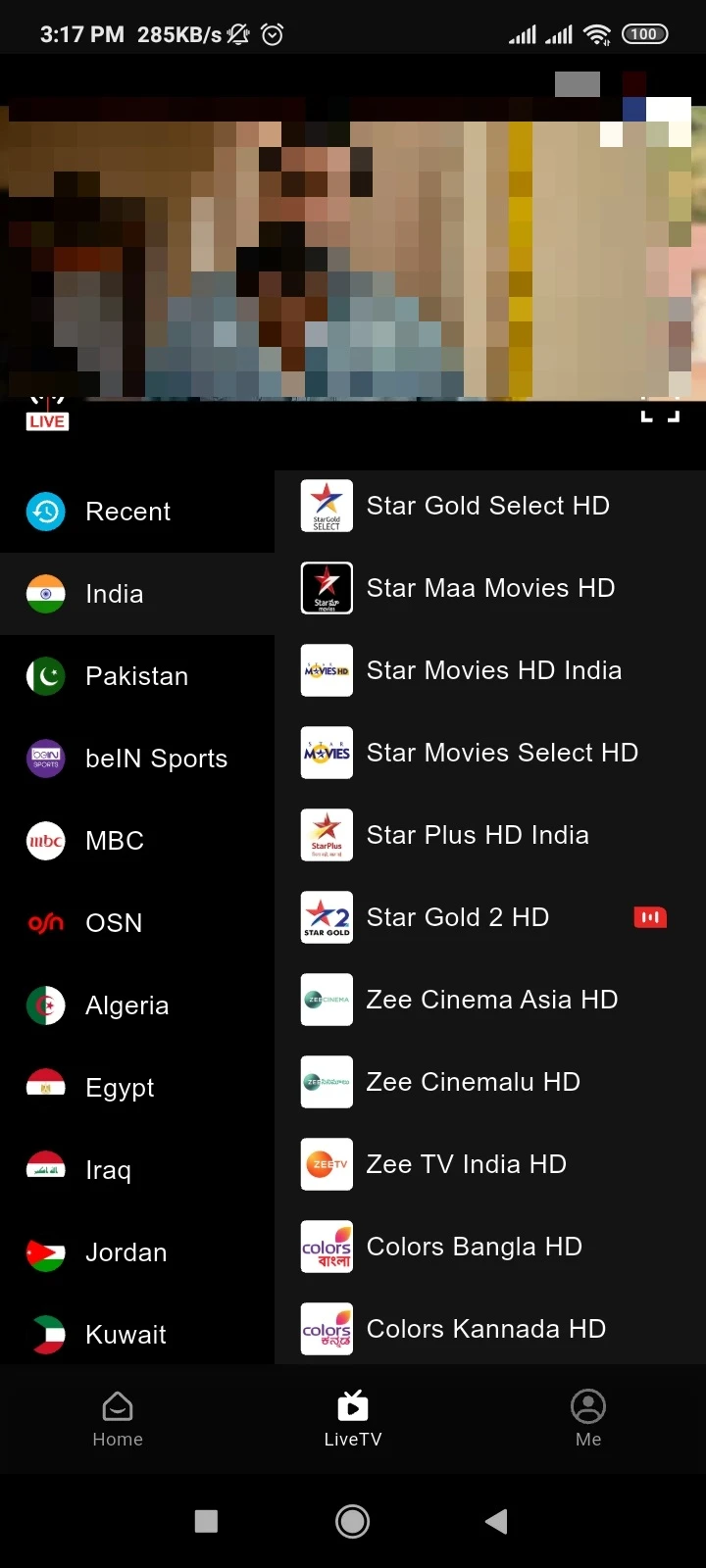Tap the Zee Cinema Asia HD logo

click(x=327, y=999)
